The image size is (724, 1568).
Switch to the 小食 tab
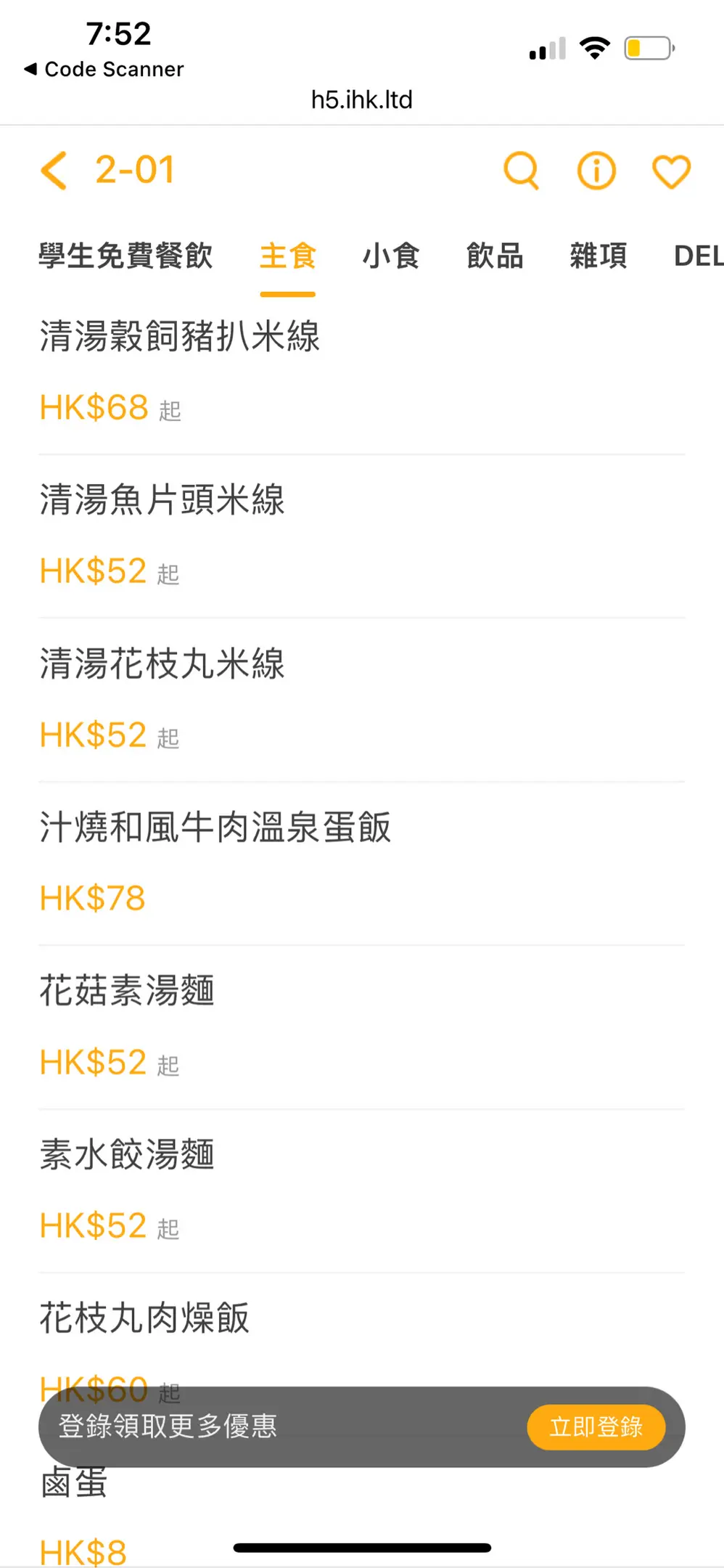pyautogui.click(x=391, y=256)
